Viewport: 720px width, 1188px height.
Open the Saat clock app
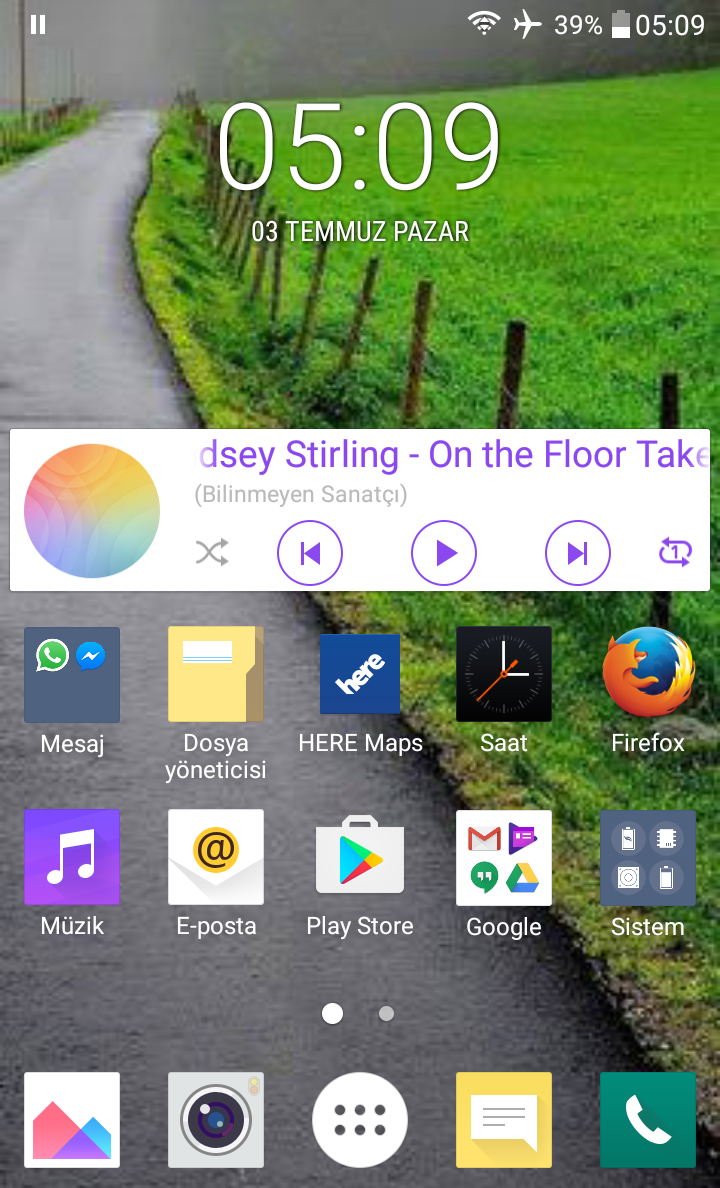[x=504, y=675]
